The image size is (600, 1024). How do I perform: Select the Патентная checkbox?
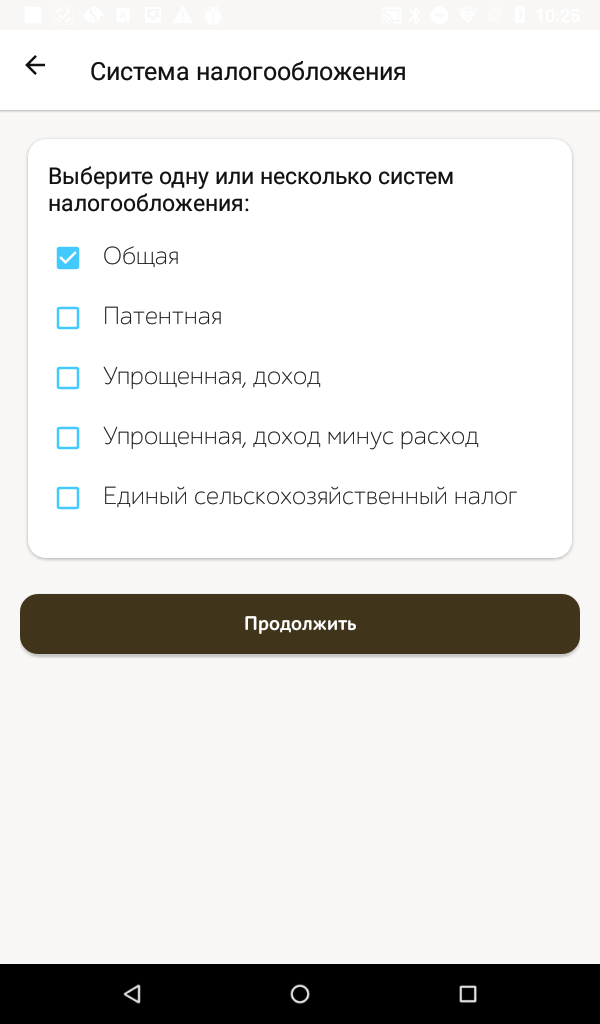pos(68,318)
